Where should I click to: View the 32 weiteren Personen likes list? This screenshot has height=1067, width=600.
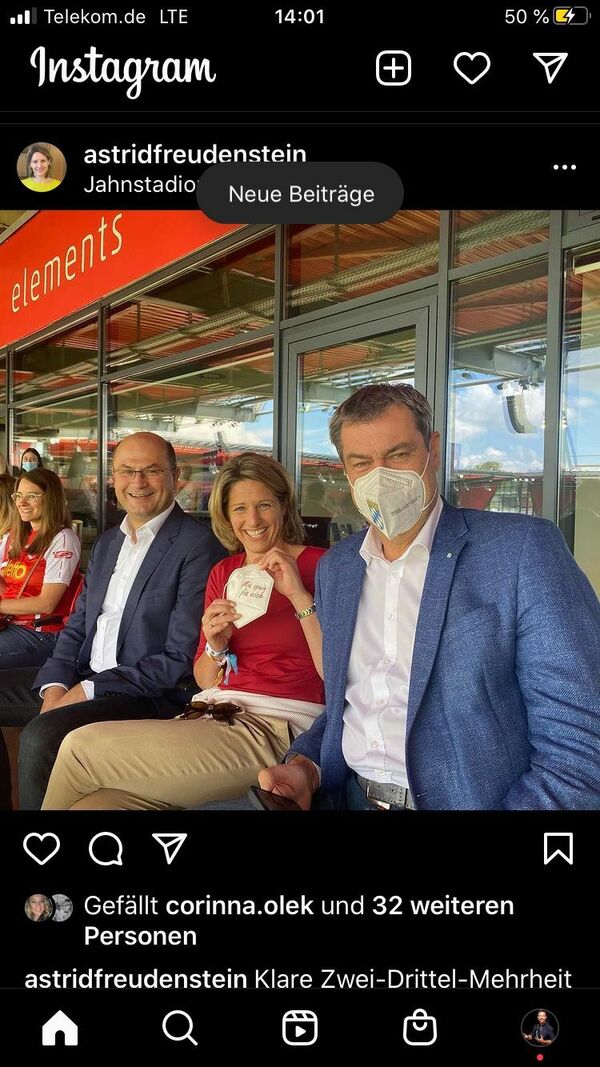click(442, 906)
